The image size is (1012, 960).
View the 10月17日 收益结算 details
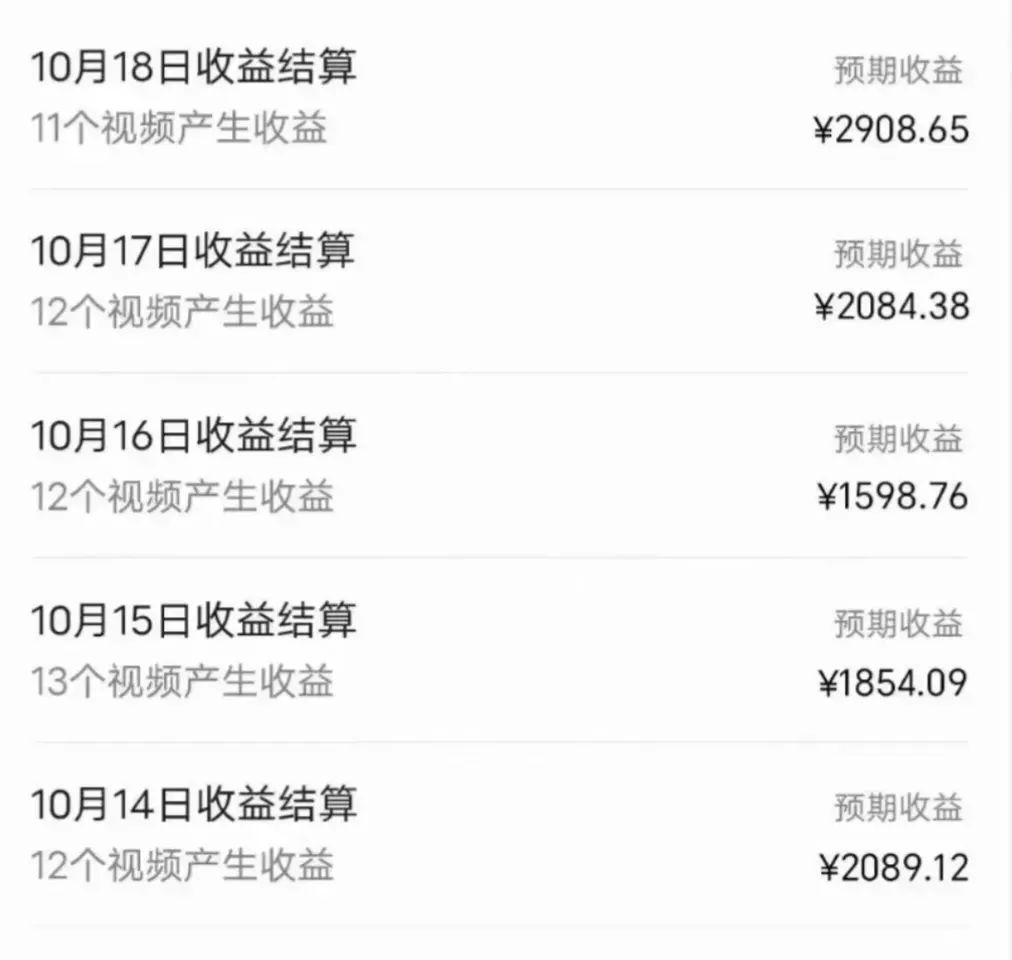pos(192,250)
